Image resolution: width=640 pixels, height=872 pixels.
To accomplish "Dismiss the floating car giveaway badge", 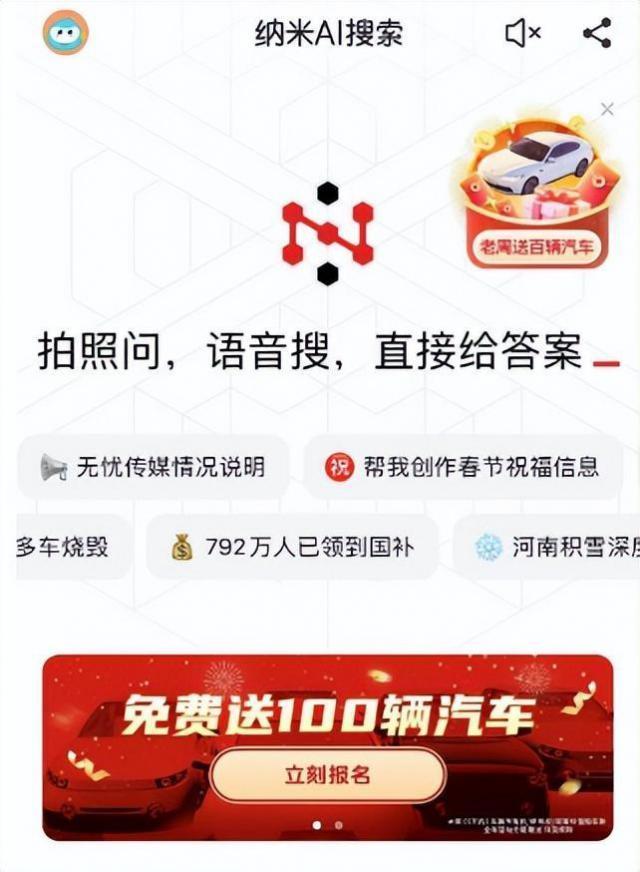I will point(607,109).
